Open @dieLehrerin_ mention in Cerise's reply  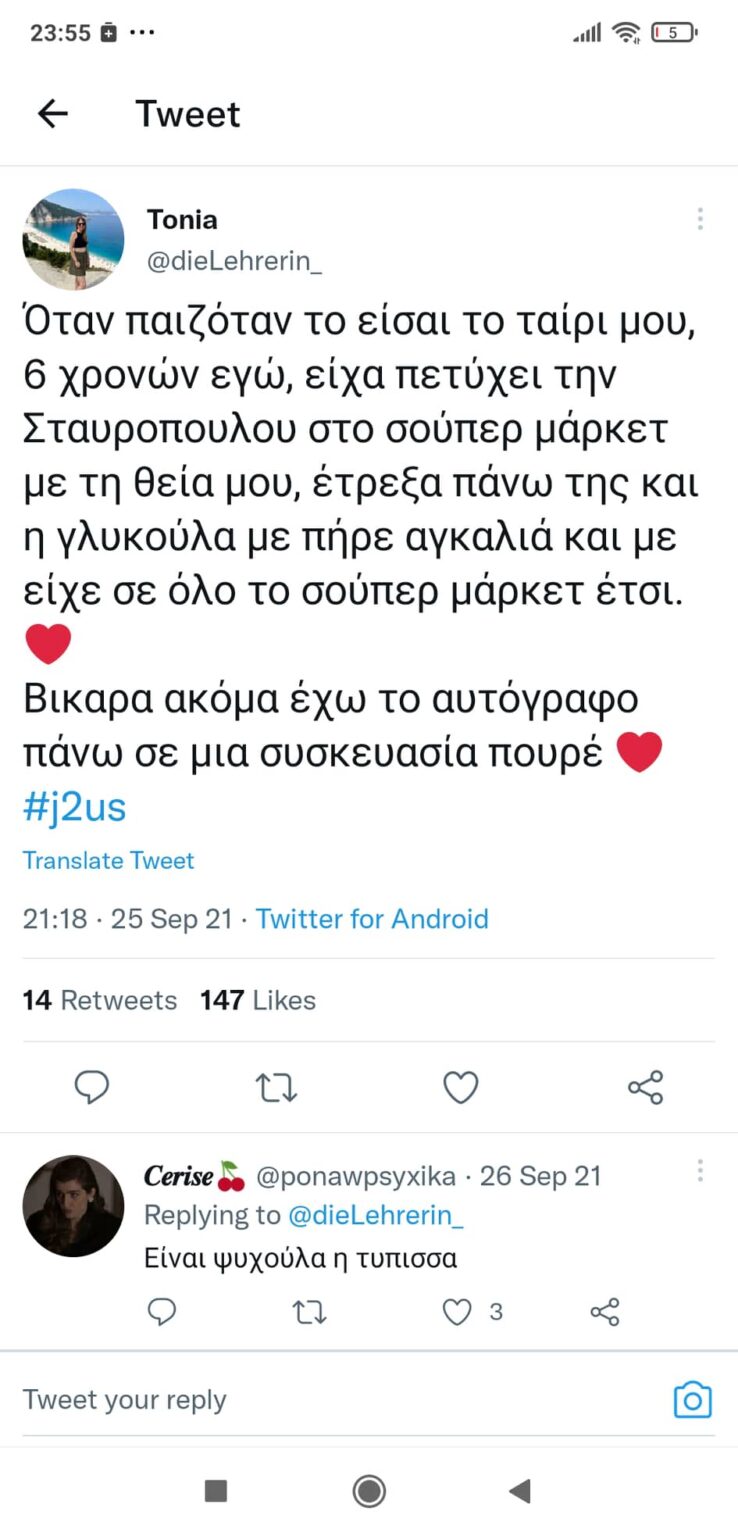click(376, 1215)
